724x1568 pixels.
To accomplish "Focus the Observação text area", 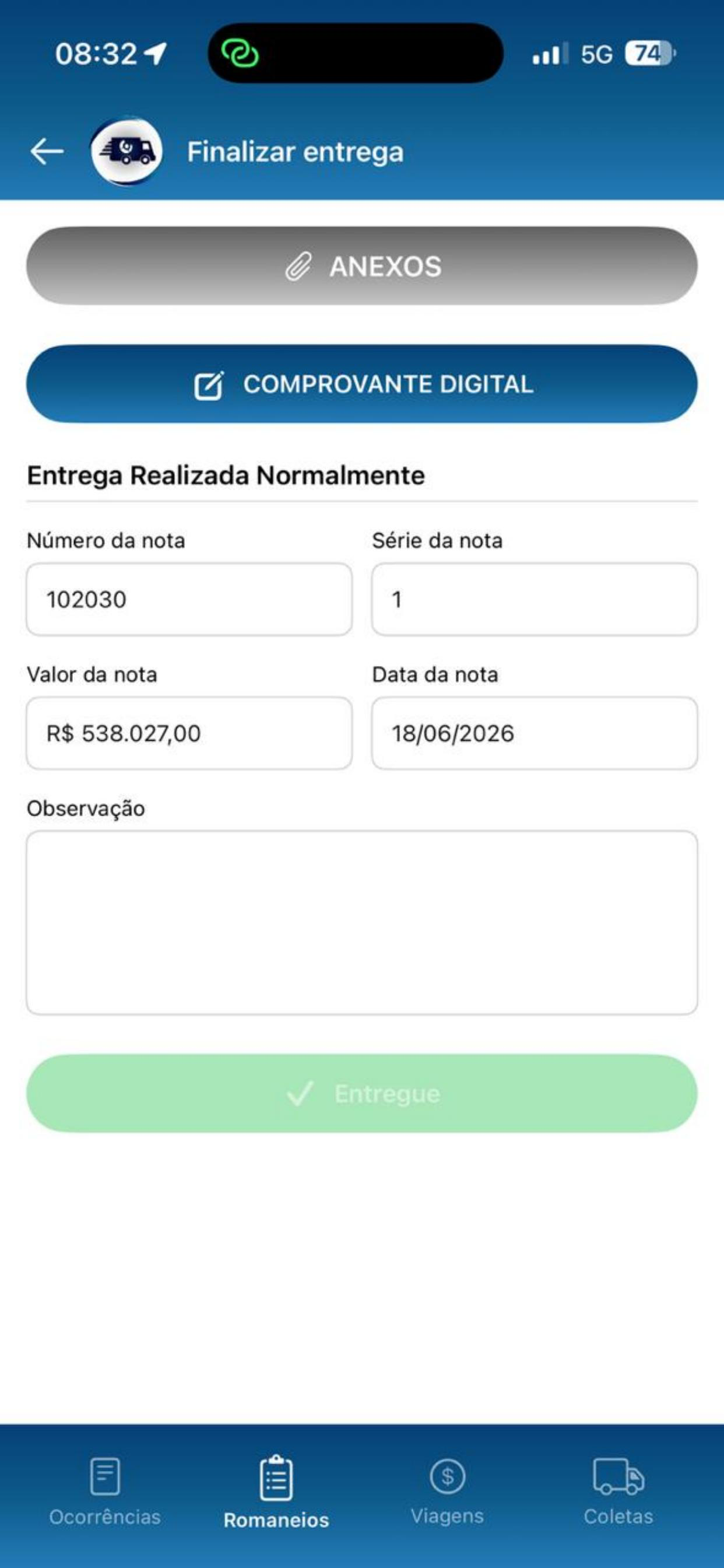I will coord(362,923).
